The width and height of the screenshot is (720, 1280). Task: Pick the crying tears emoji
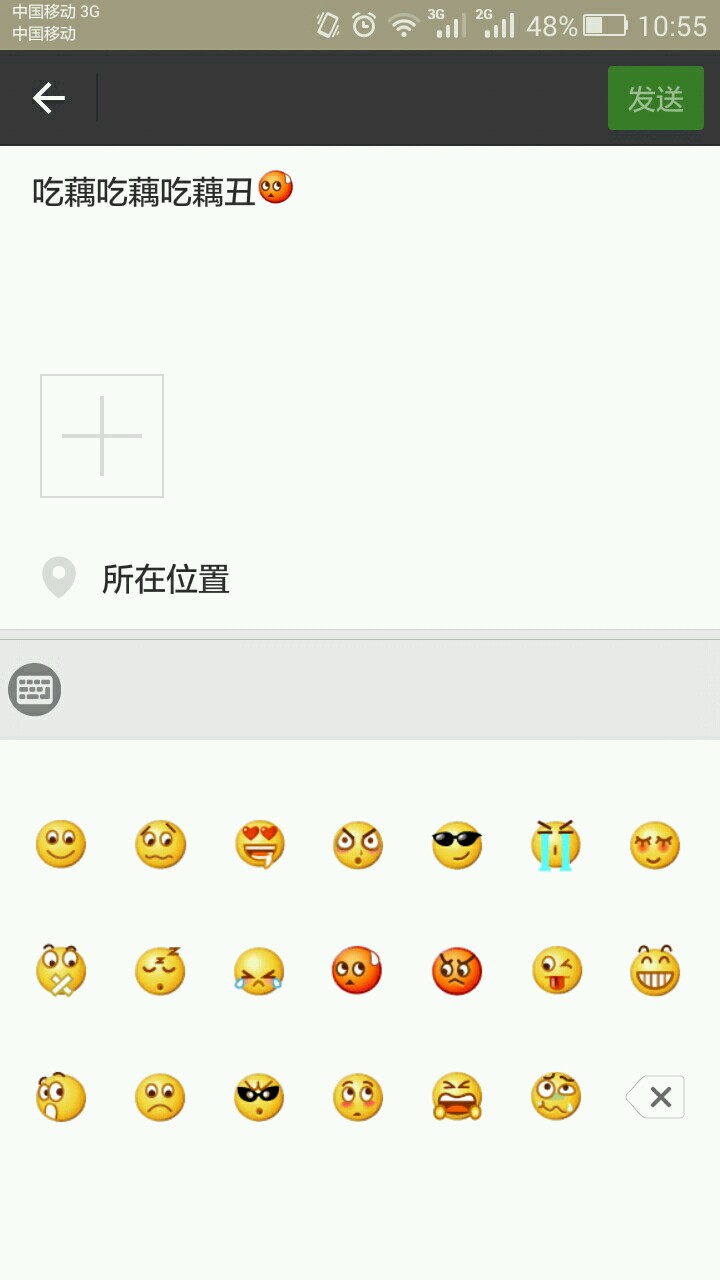(x=556, y=846)
